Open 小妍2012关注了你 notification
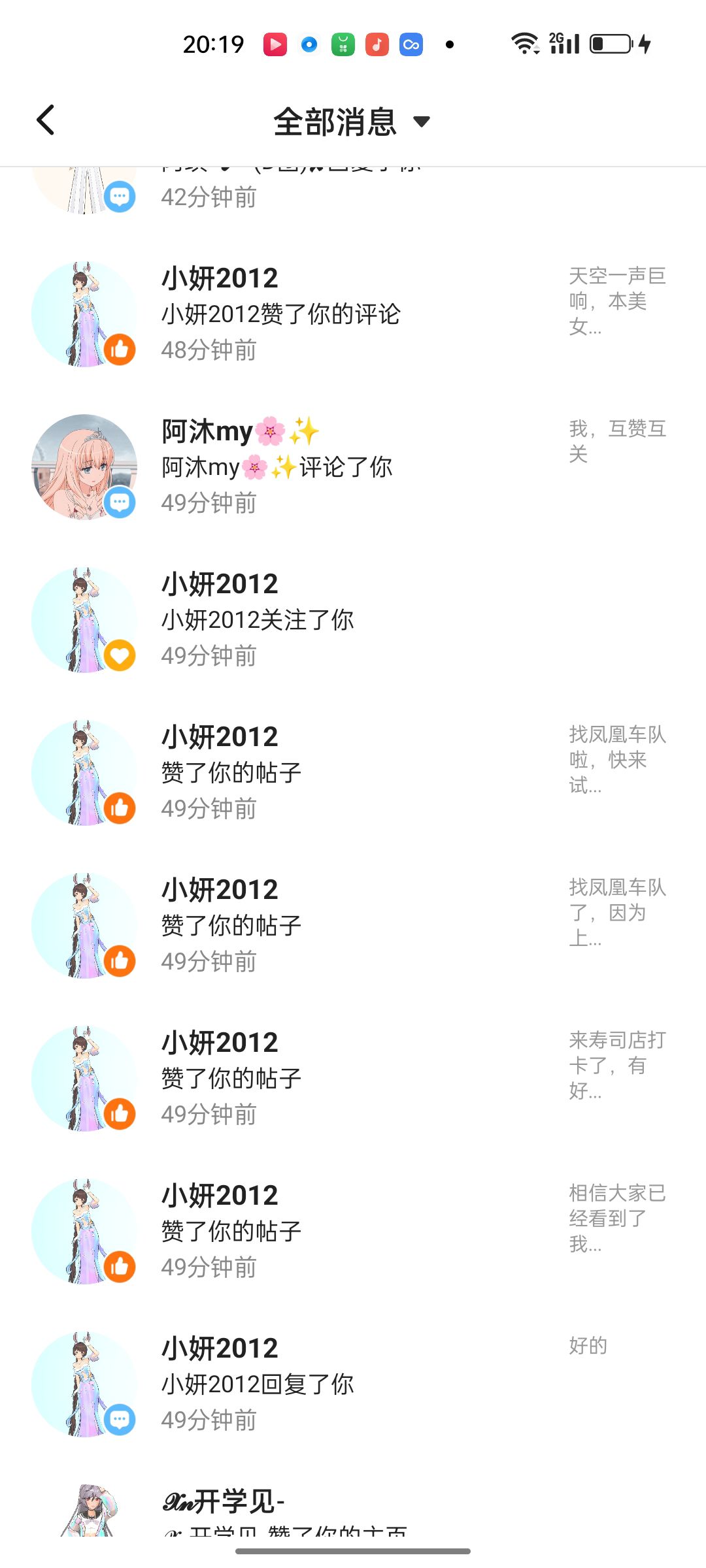This screenshot has height=1568, width=706. (258, 620)
